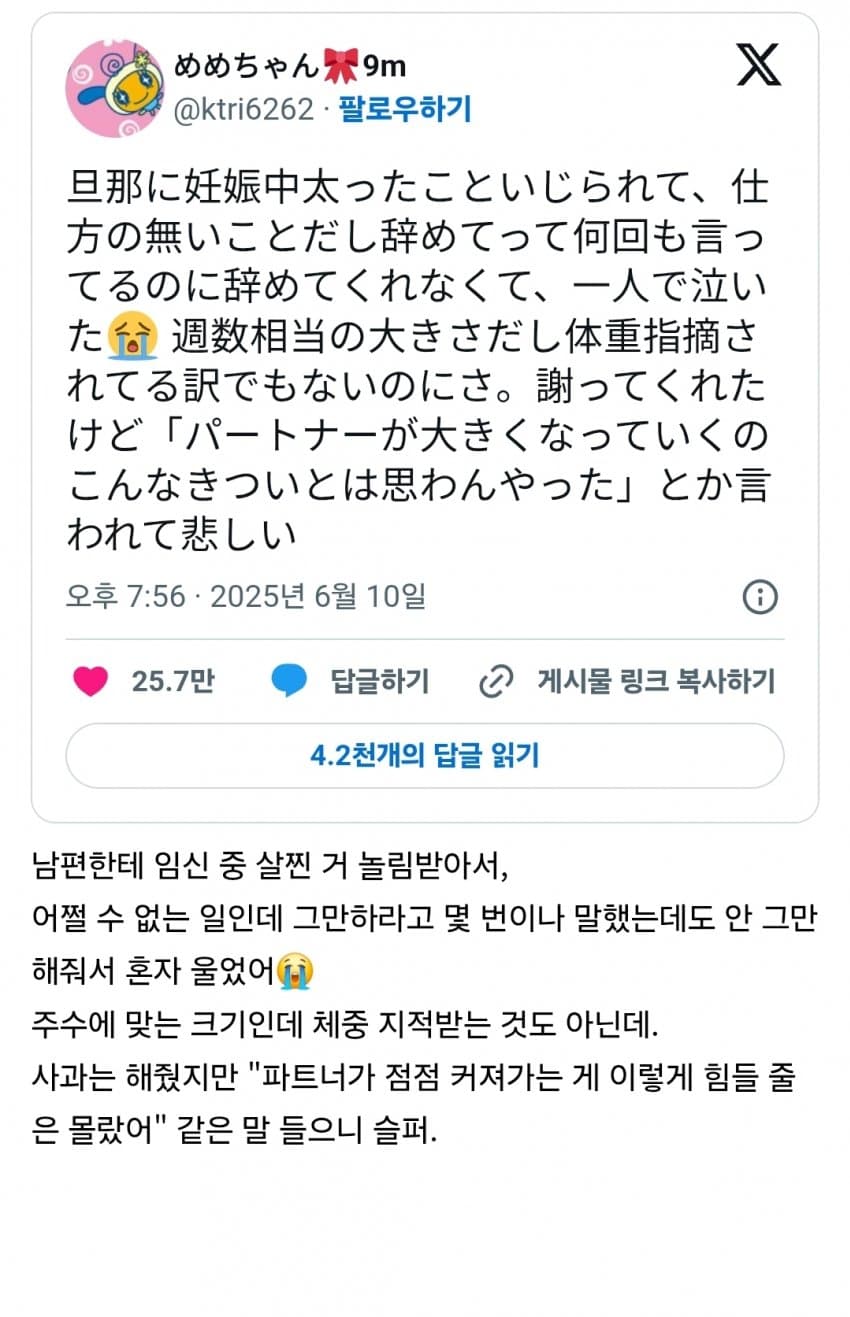Follow the @ktri6262 account via 팔로우하기
This screenshot has height=1317, width=850.
click(404, 109)
